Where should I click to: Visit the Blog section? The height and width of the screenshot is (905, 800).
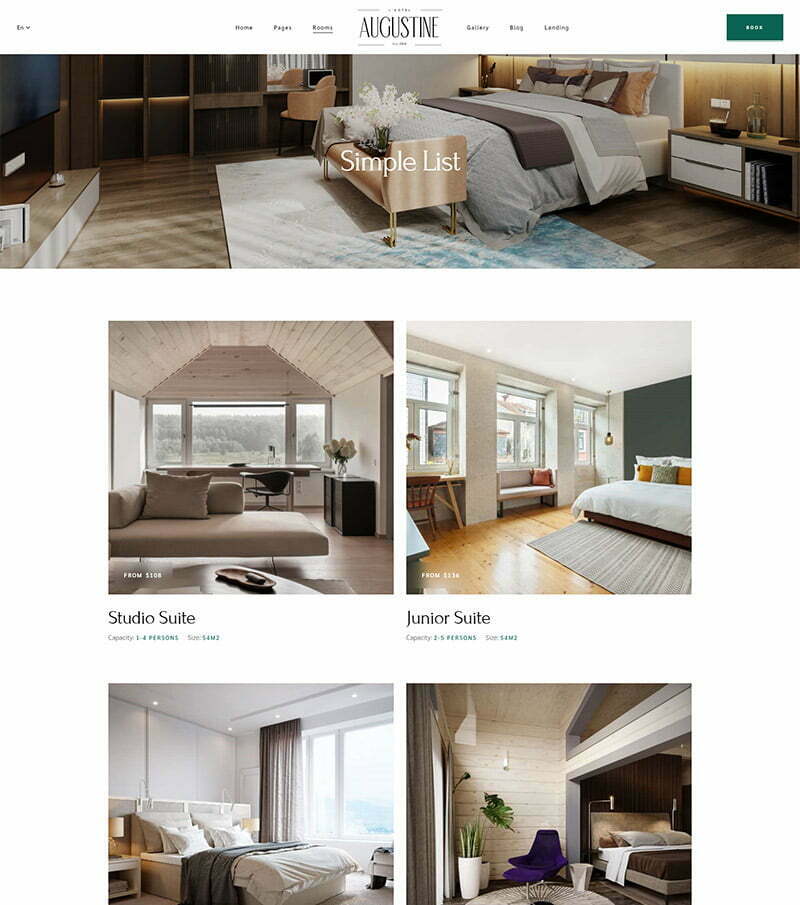pos(516,27)
